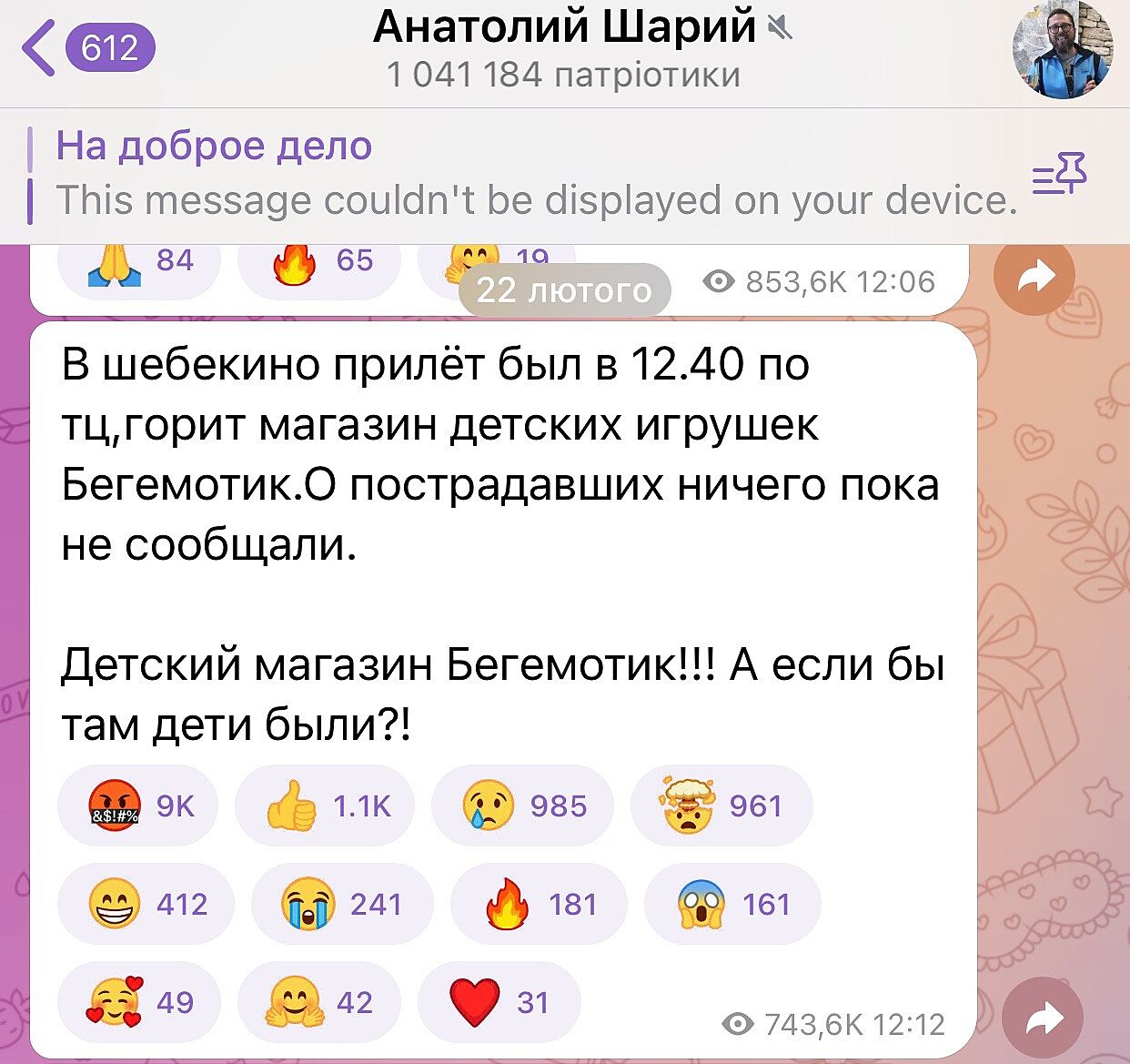Add the fire reaction with 181

539,904
